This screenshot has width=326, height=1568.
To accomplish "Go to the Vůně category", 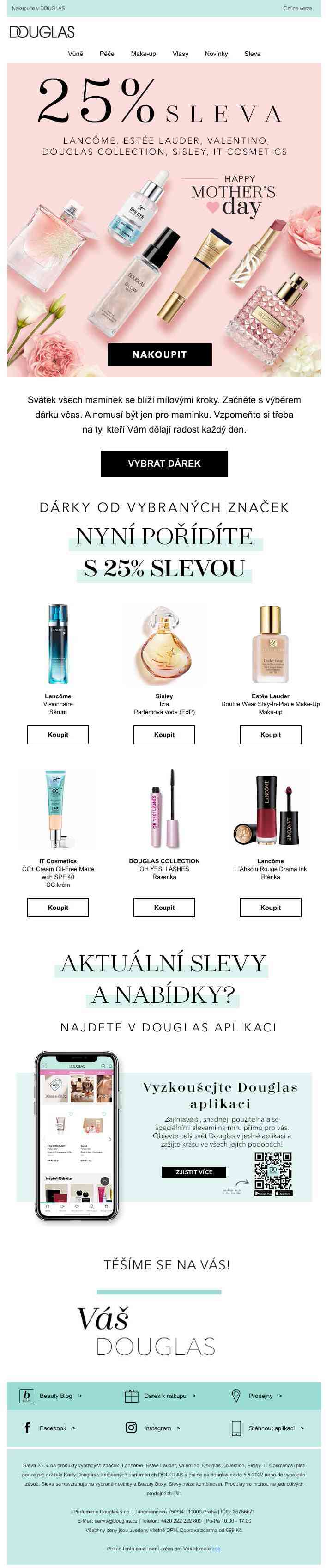I will click(75, 54).
